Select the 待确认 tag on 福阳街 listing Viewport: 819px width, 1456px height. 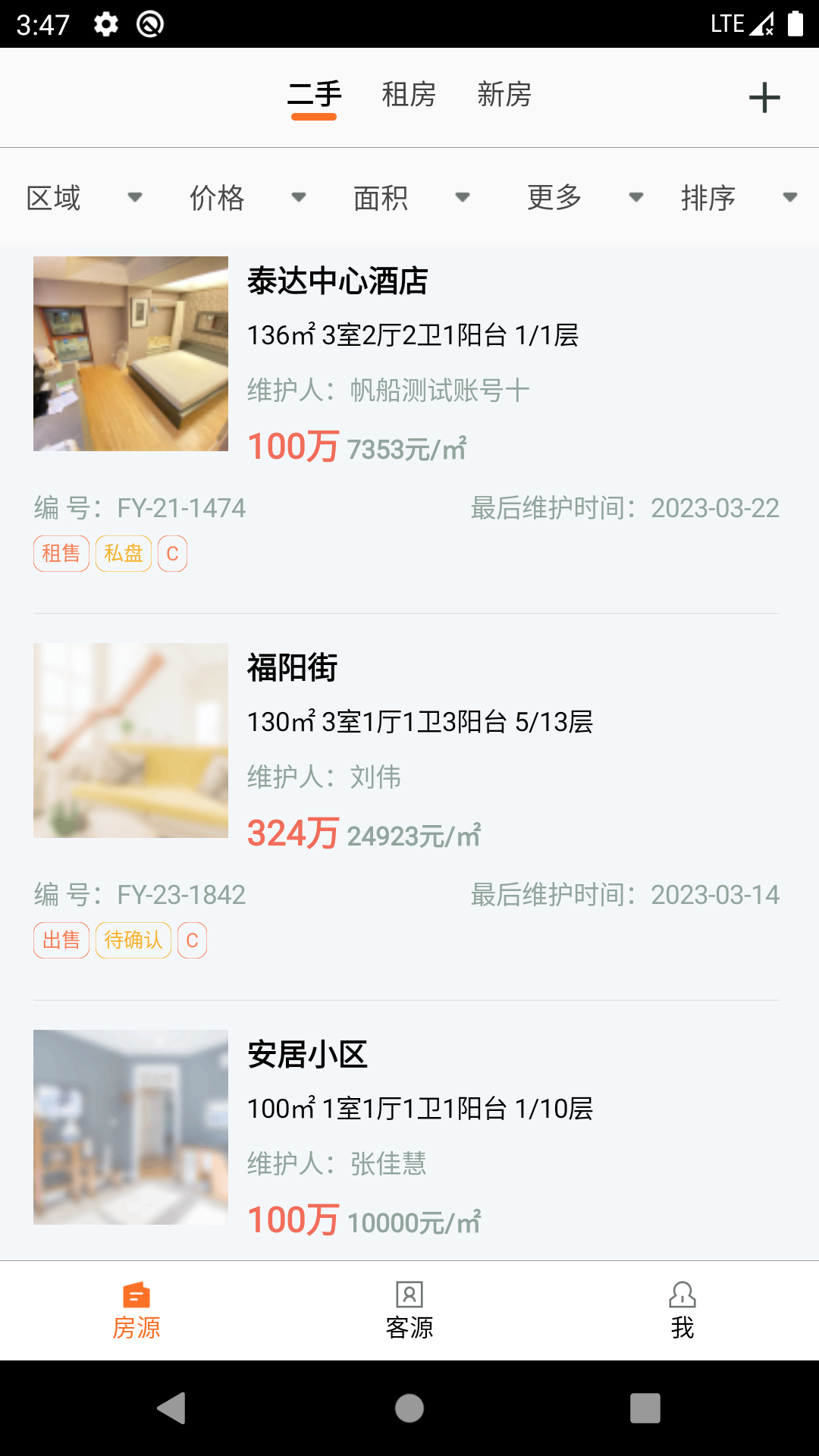[133, 940]
